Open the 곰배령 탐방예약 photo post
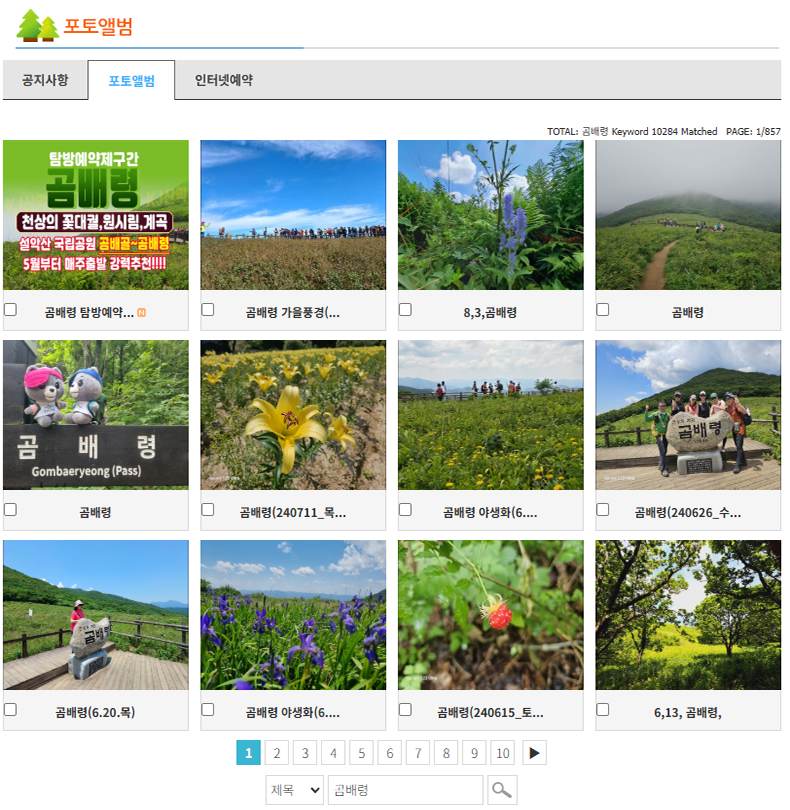This screenshot has width=790, height=810. [x=95, y=215]
